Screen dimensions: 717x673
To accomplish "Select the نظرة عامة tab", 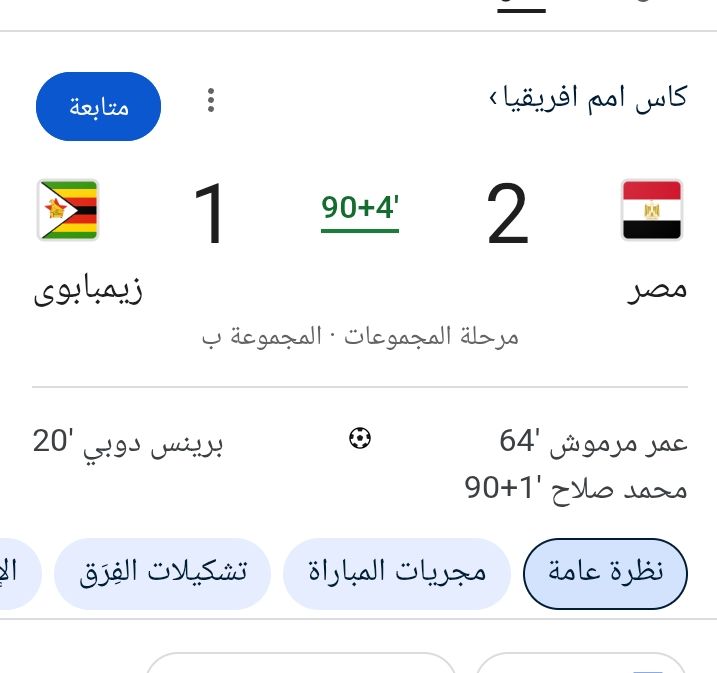I will (x=606, y=573).
